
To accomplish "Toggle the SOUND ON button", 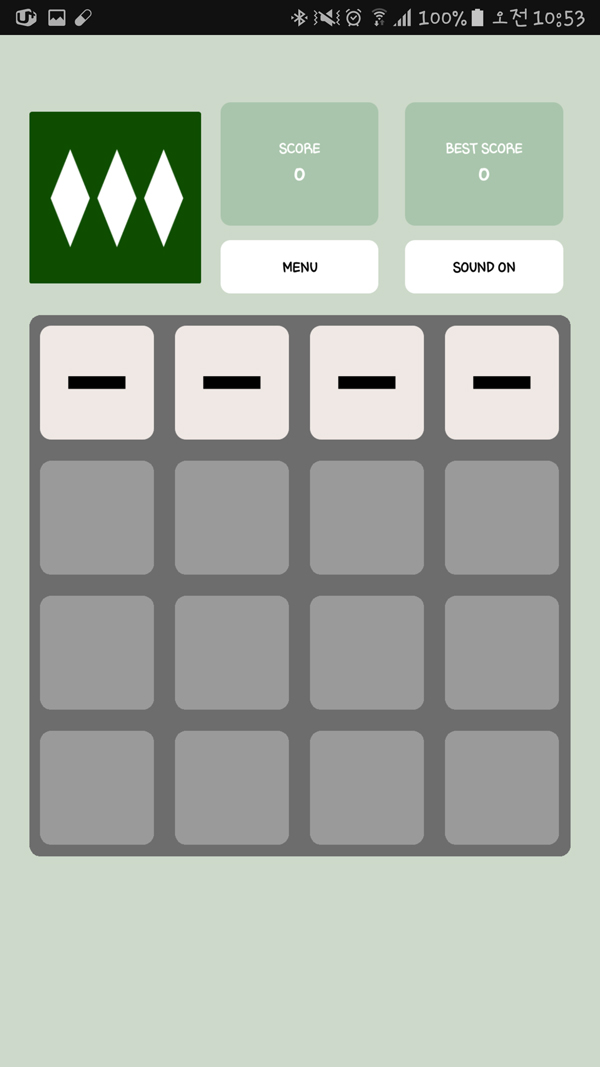I will [x=483, y=267].
